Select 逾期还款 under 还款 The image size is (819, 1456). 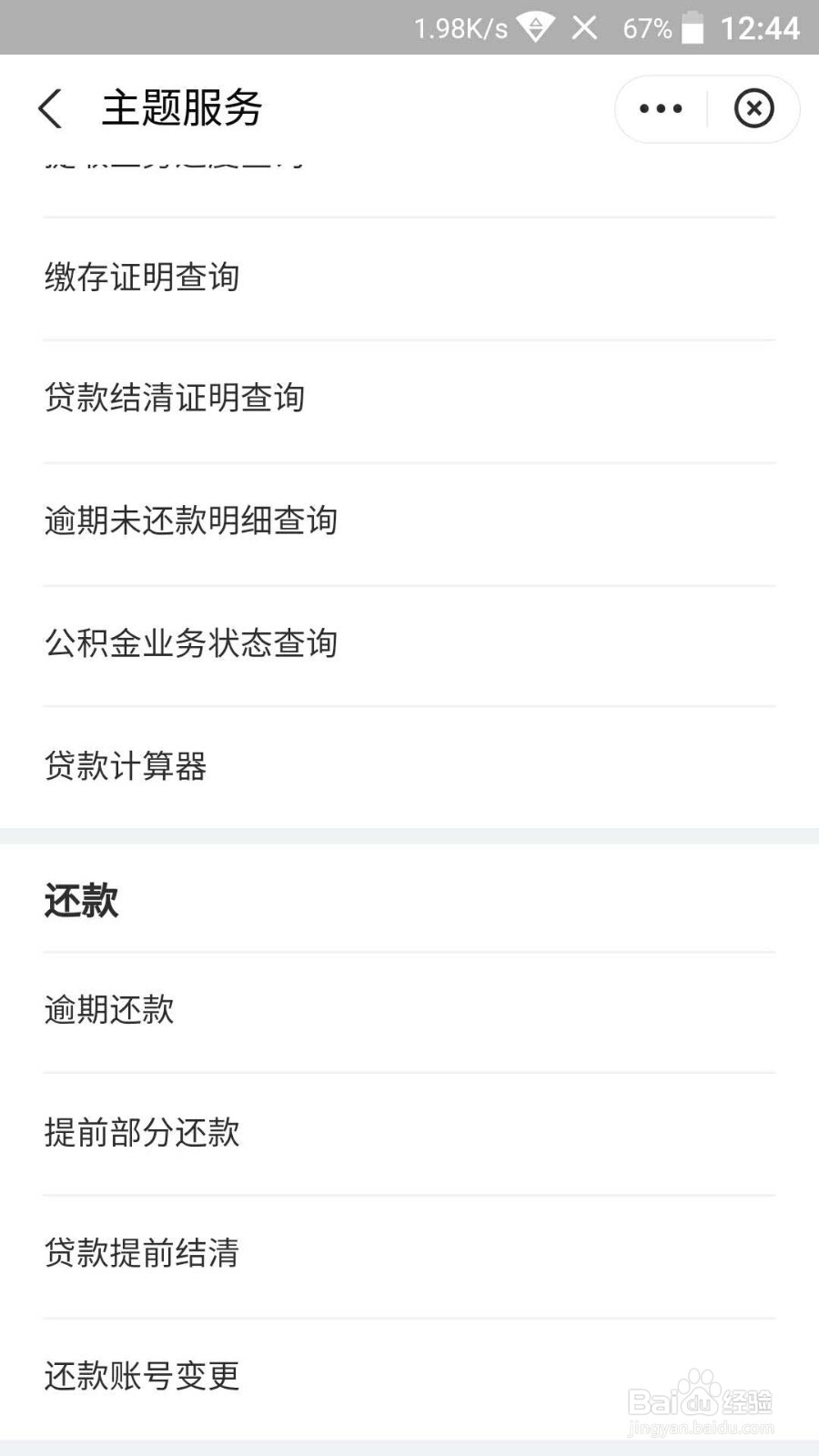pyautogui.click(x=110, y=1008)
